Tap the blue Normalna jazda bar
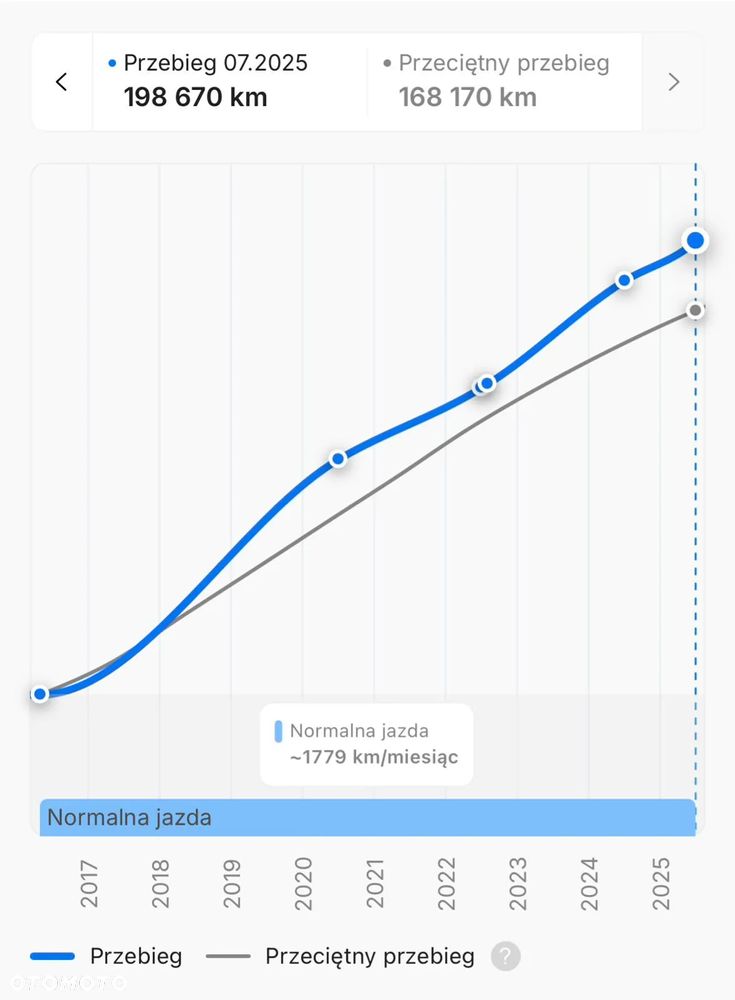The image size is (735, 1000). click(x=367, y=817)
